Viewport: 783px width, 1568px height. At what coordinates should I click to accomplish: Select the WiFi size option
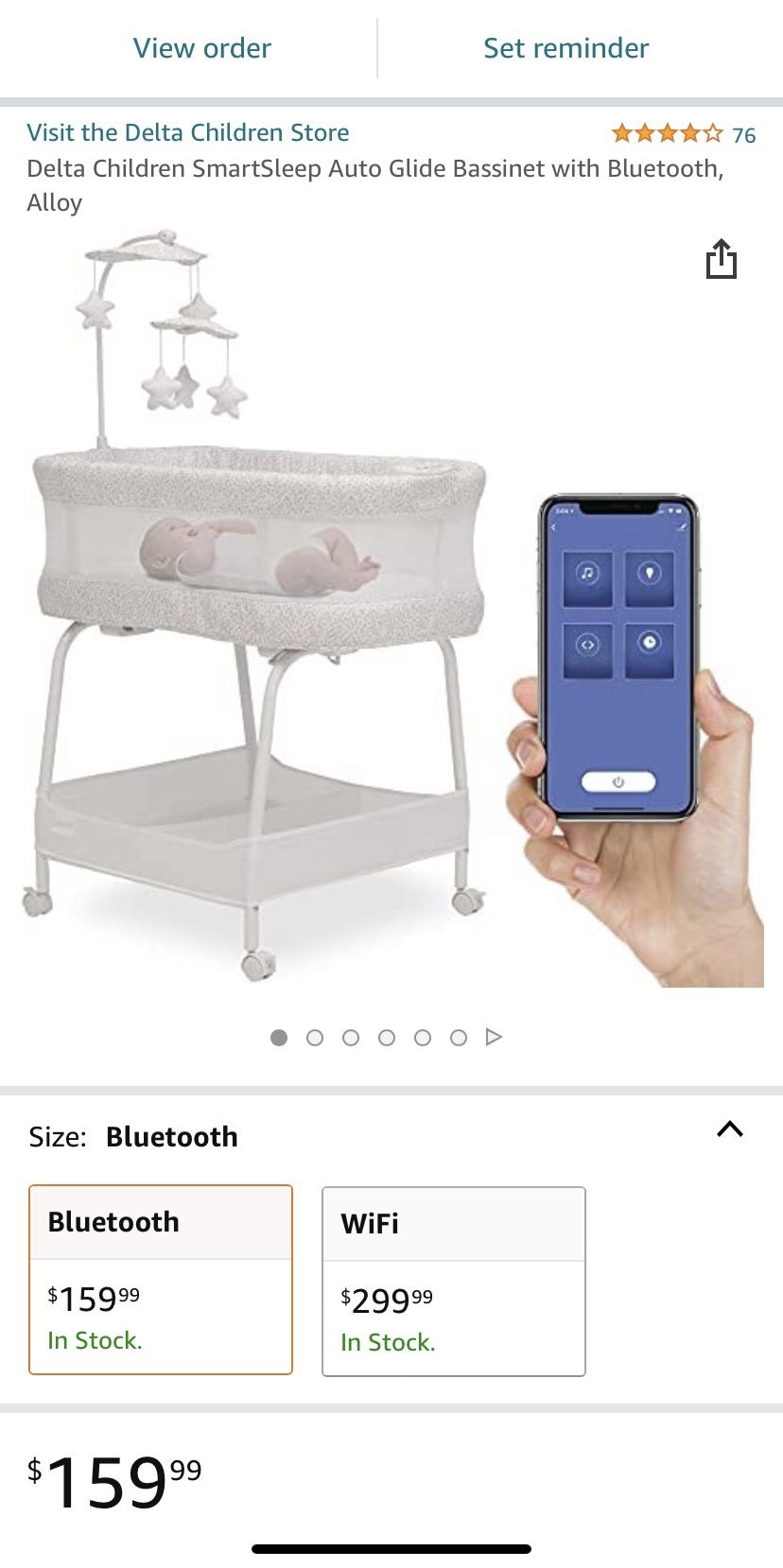pos(454,1281)
